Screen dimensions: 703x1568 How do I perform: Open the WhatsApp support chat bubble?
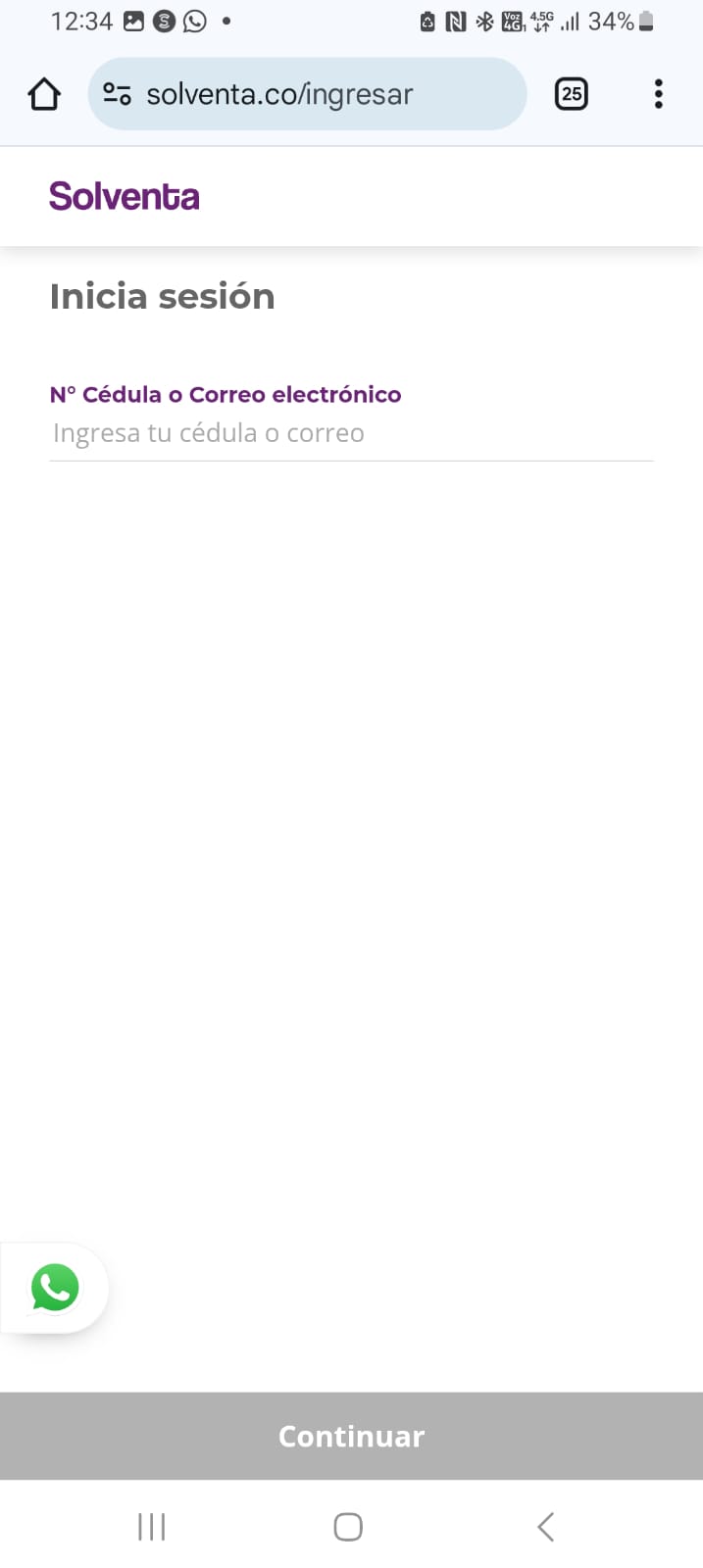pyautogui.click(x=55, y=1288)
